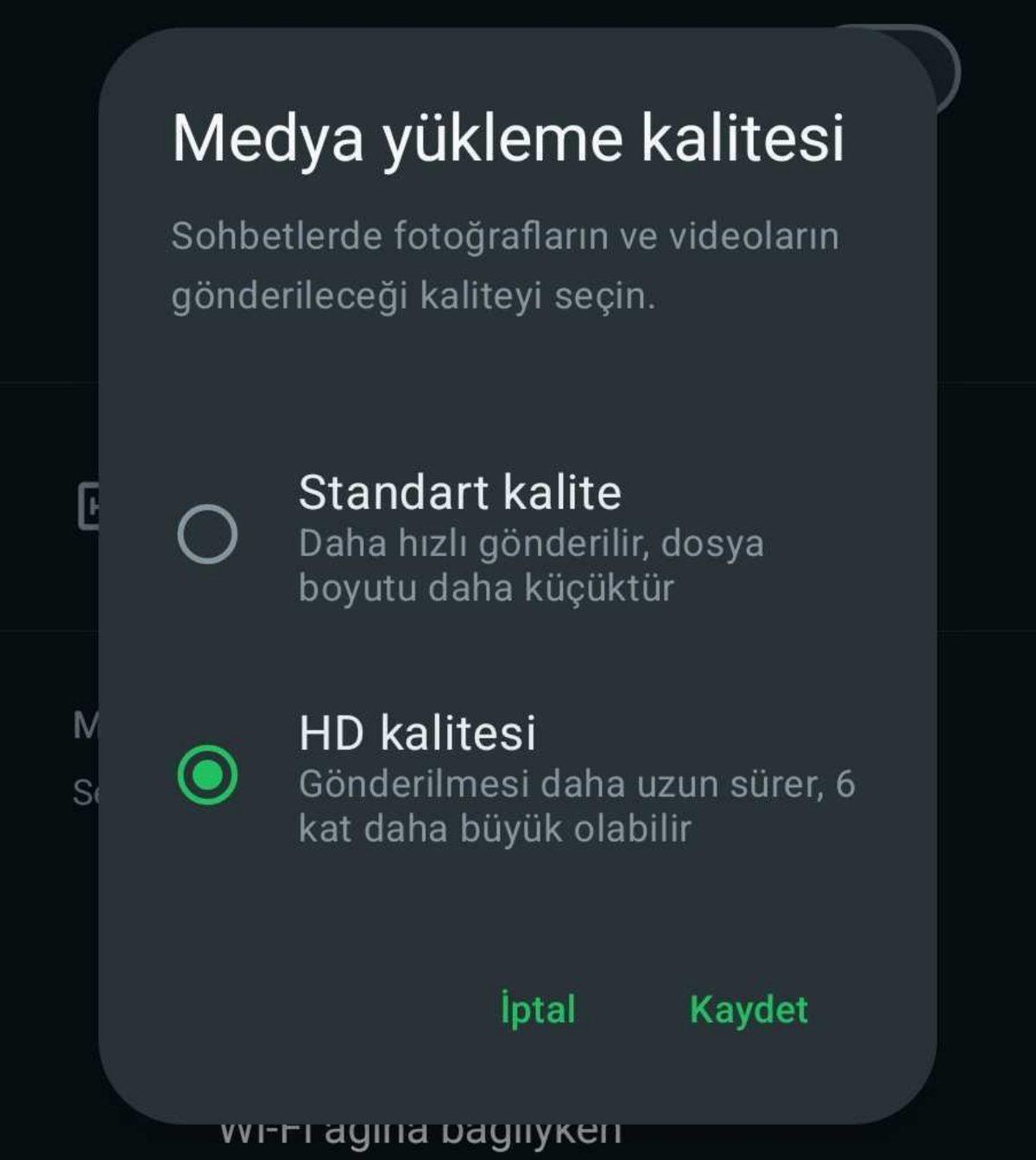
Task: Tap the green Kaydet confirmation text
Action: [x=749, y=1008]
